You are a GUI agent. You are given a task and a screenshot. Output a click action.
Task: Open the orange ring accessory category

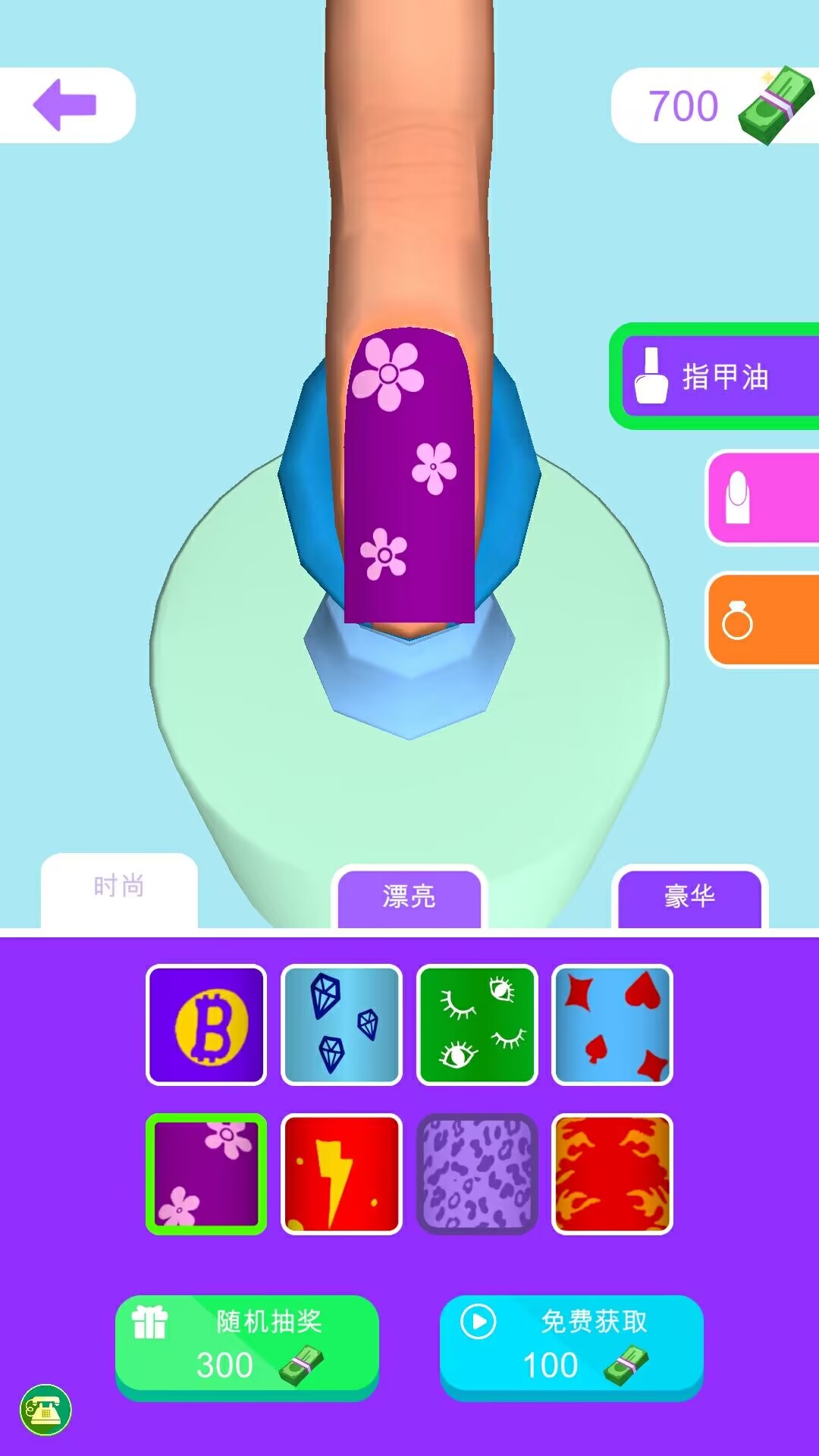coord(762,620)
